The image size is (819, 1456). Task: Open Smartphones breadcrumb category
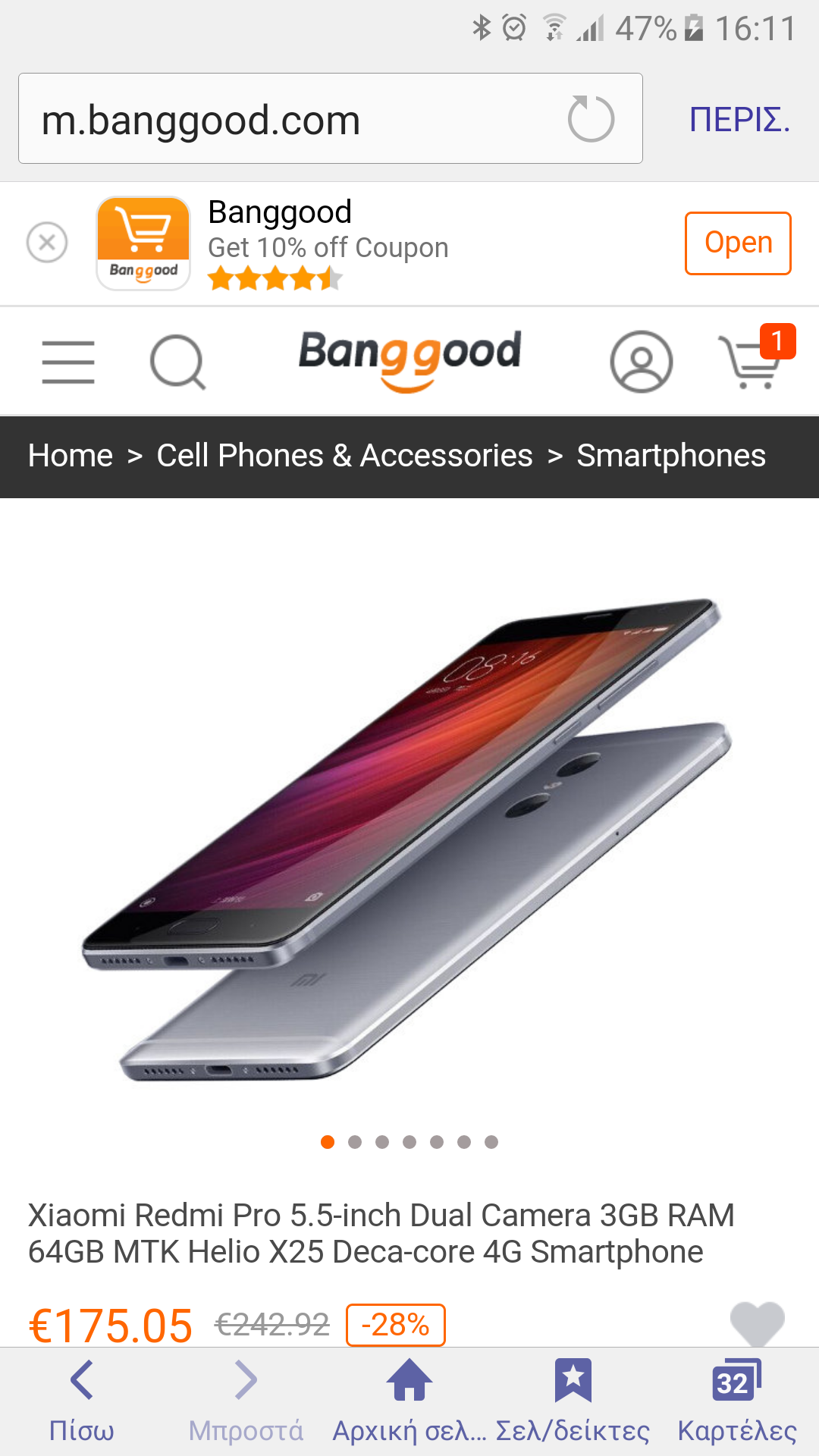click(671, 456)
